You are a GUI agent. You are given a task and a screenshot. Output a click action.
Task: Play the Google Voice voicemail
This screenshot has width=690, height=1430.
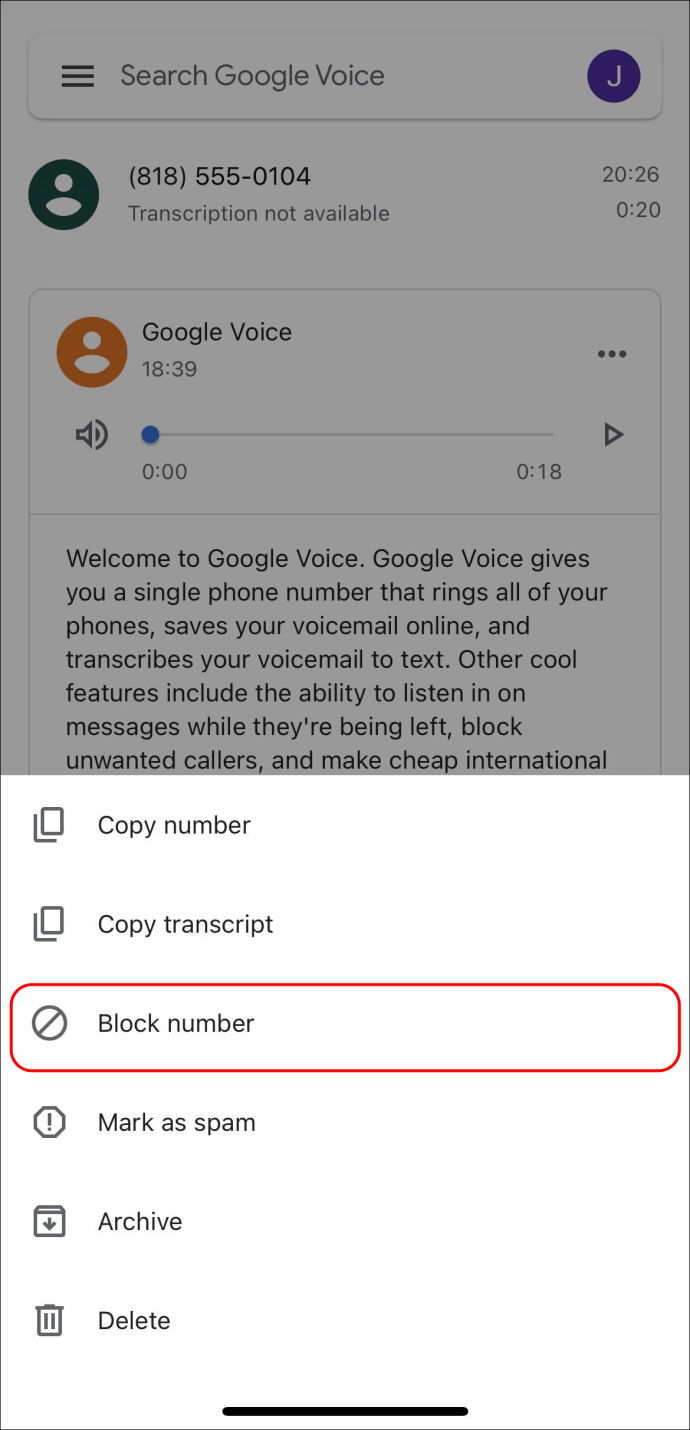613,434
